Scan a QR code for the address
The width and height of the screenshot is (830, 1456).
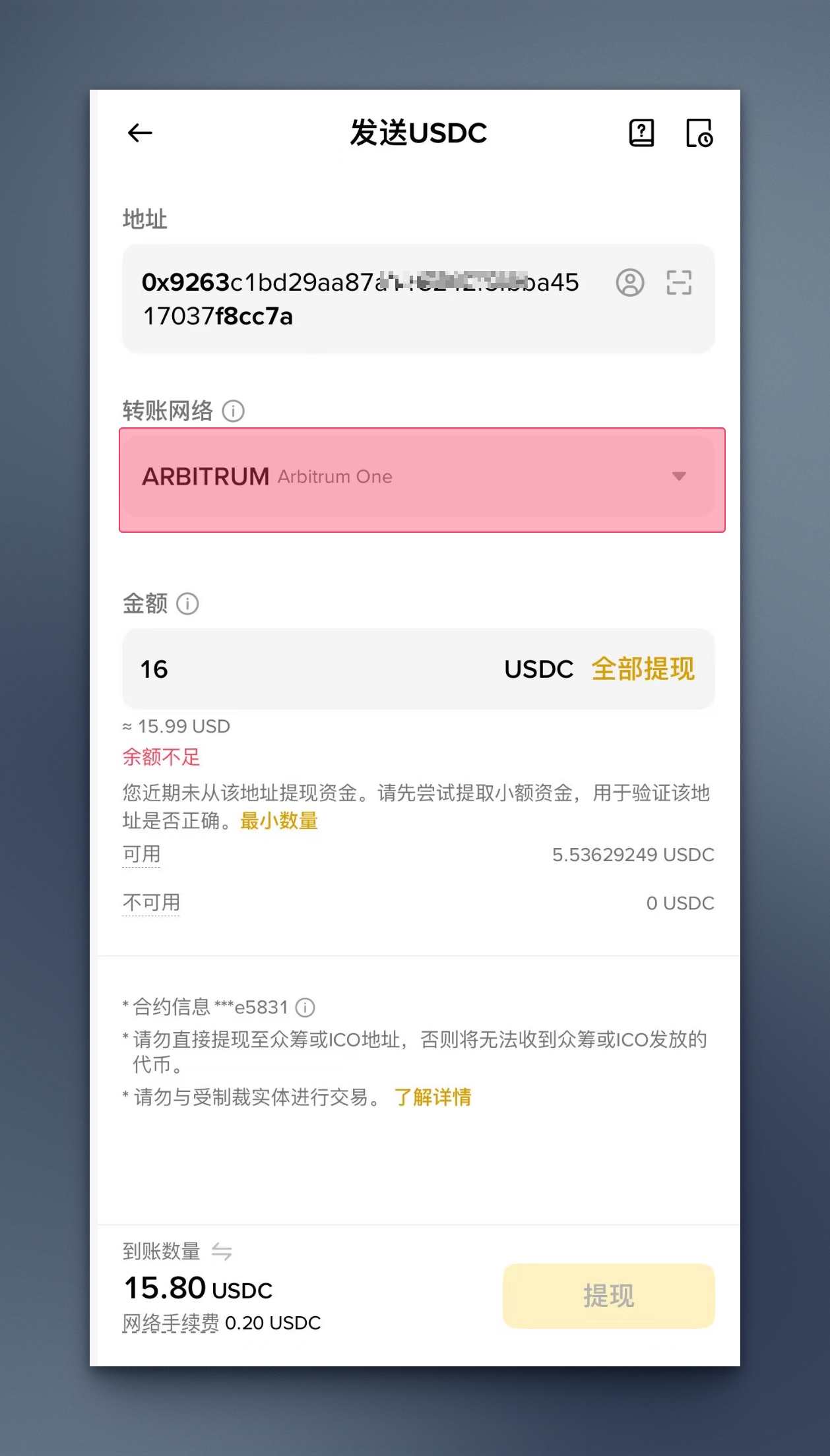[x=679, y=283]
